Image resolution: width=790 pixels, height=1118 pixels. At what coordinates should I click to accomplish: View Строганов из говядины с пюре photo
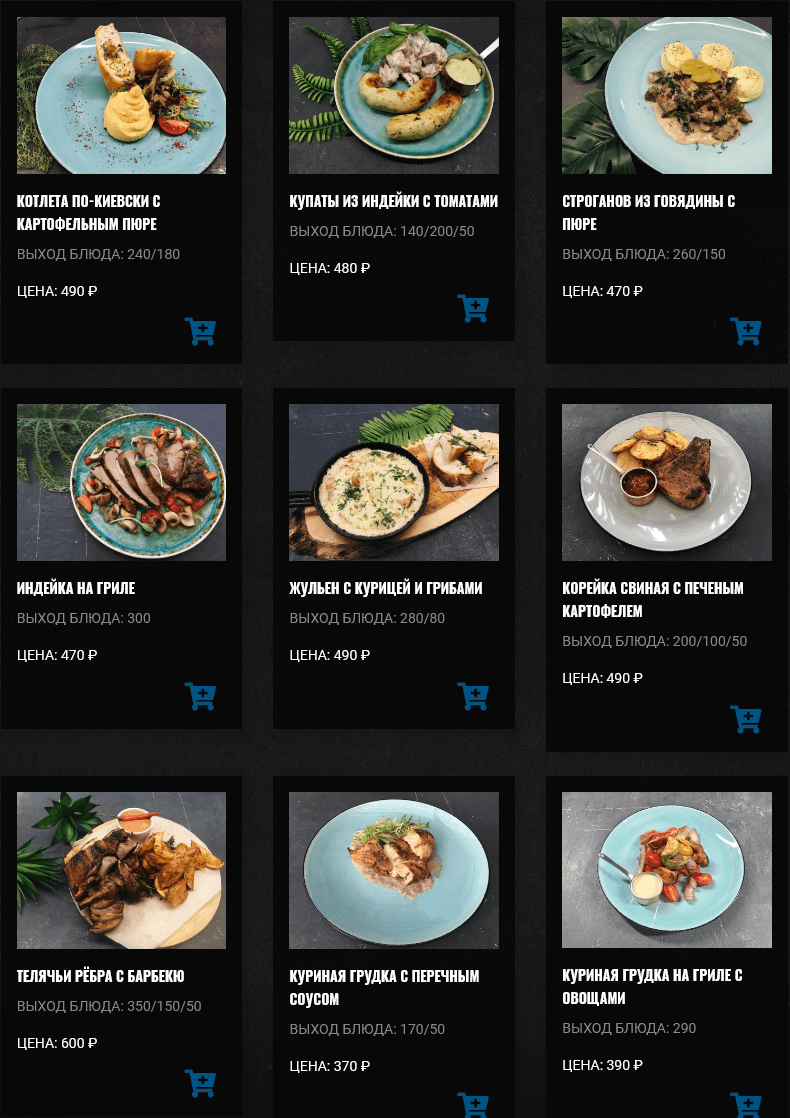[x=666, y=95]
